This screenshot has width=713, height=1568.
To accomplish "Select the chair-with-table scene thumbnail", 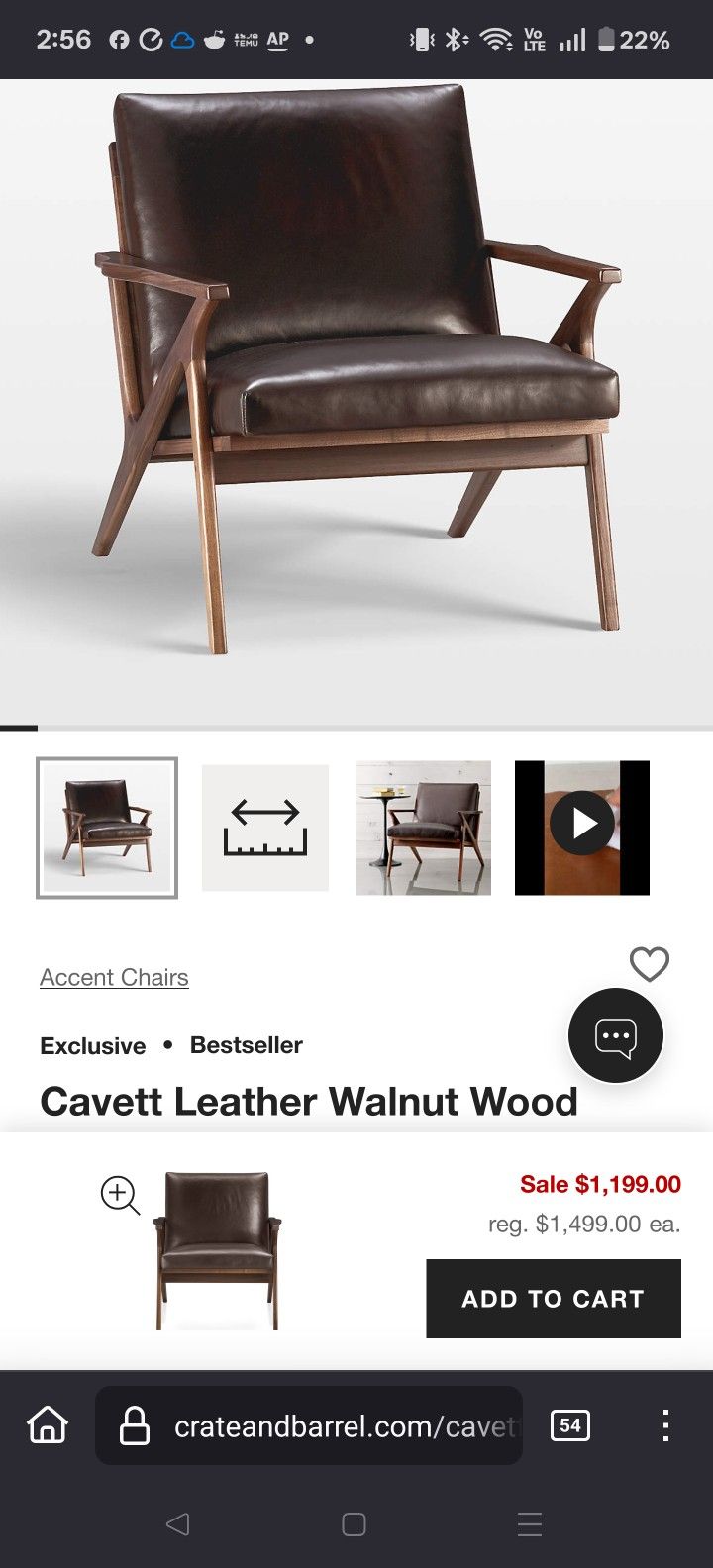I will pos(423,827).
